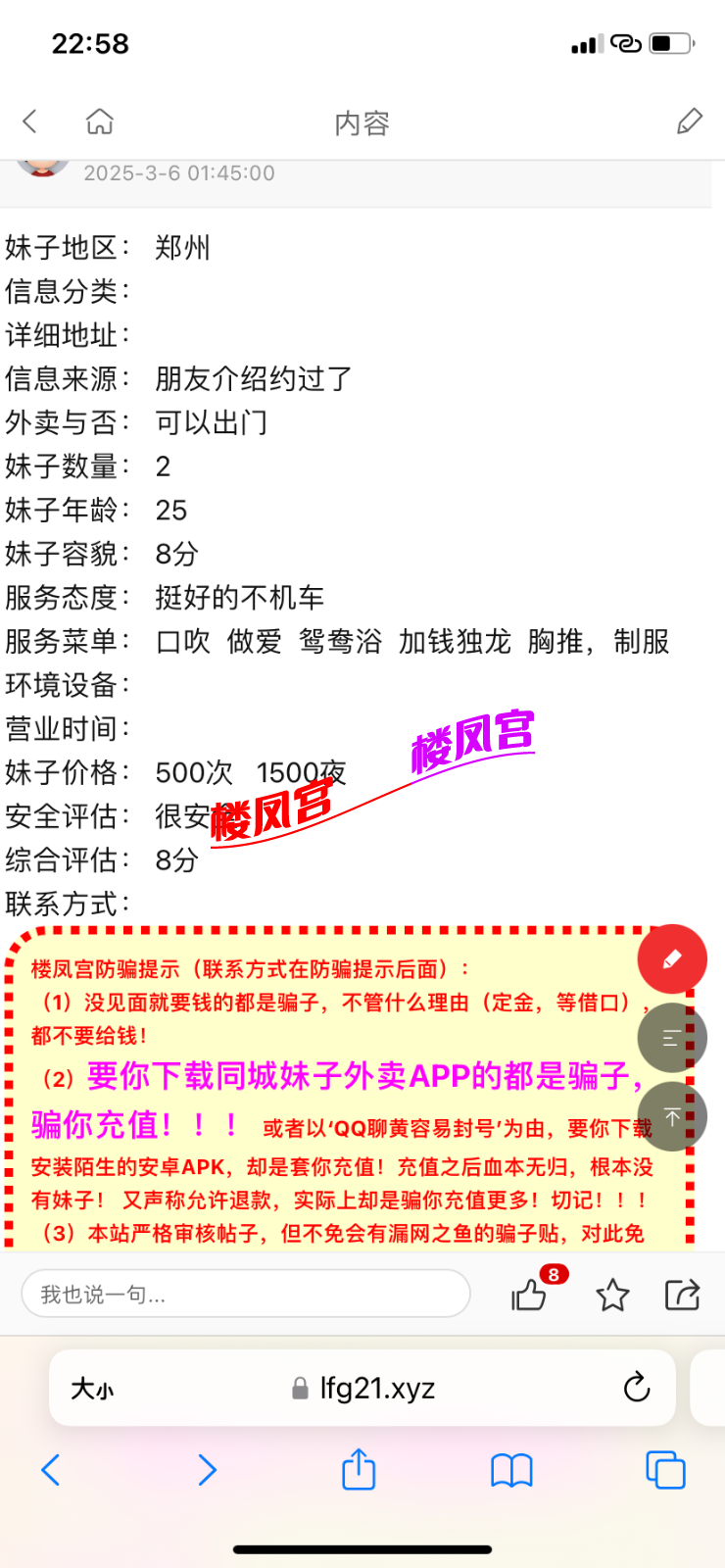Viewport: 725px width, 1568px height.
Task: Open the grey floating list menu button
Action: 672,1038
